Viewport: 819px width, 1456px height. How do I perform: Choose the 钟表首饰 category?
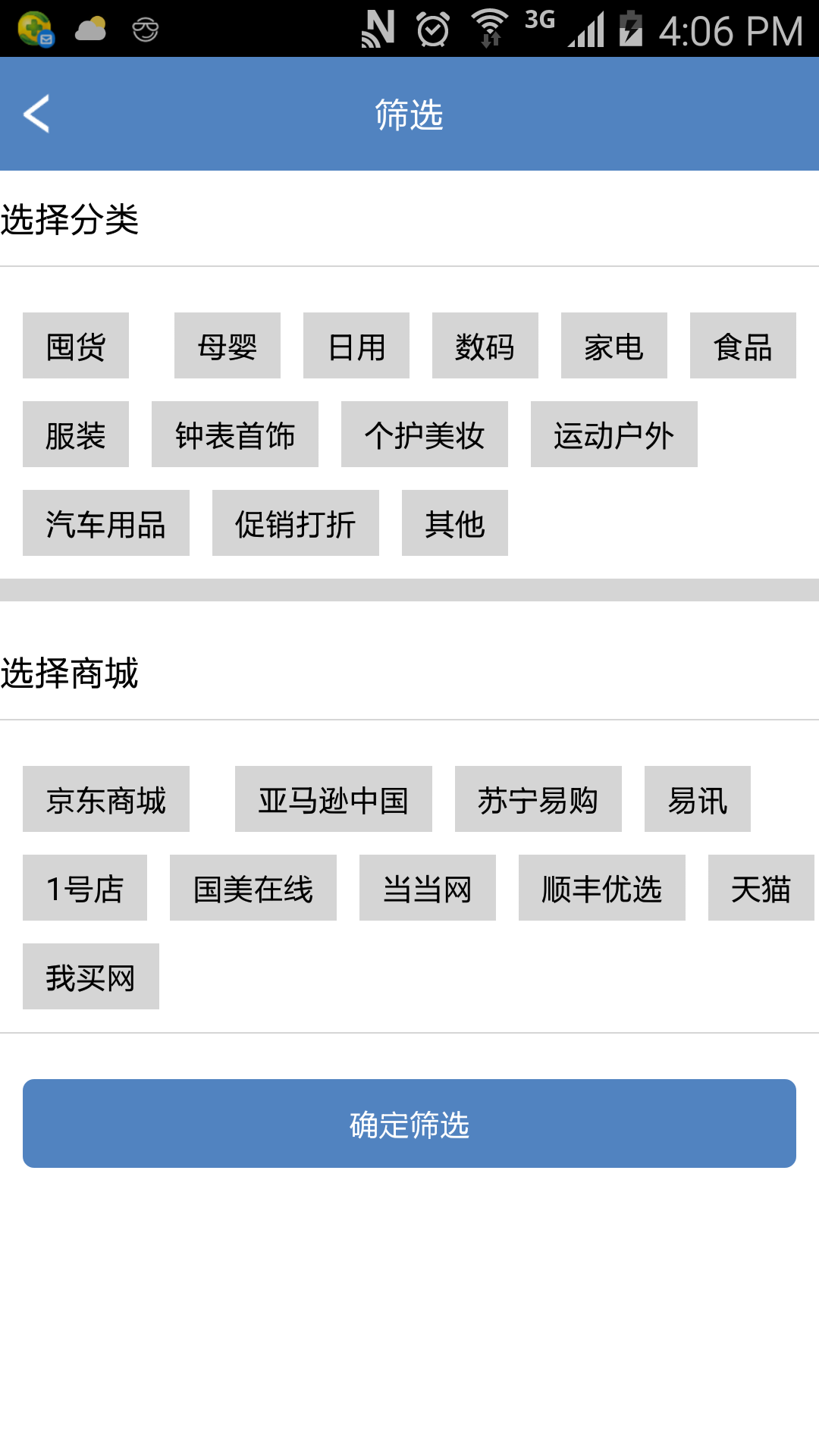point(235,434)
